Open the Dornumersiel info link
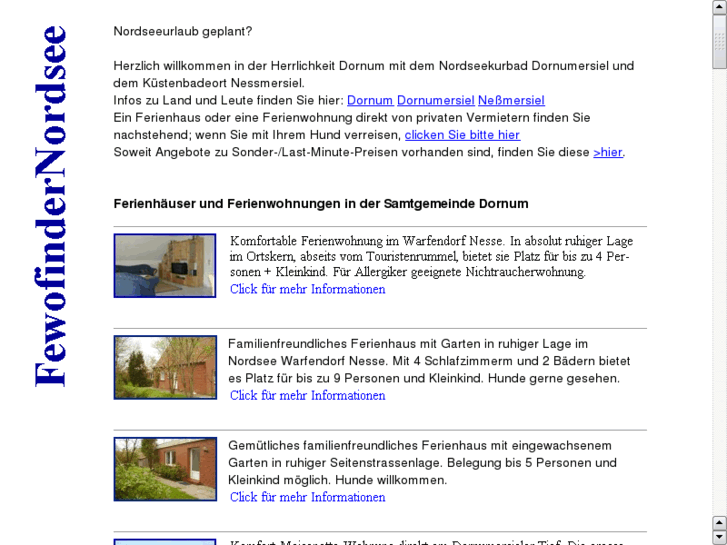727x545 pixels. click(x=435, y=101)
